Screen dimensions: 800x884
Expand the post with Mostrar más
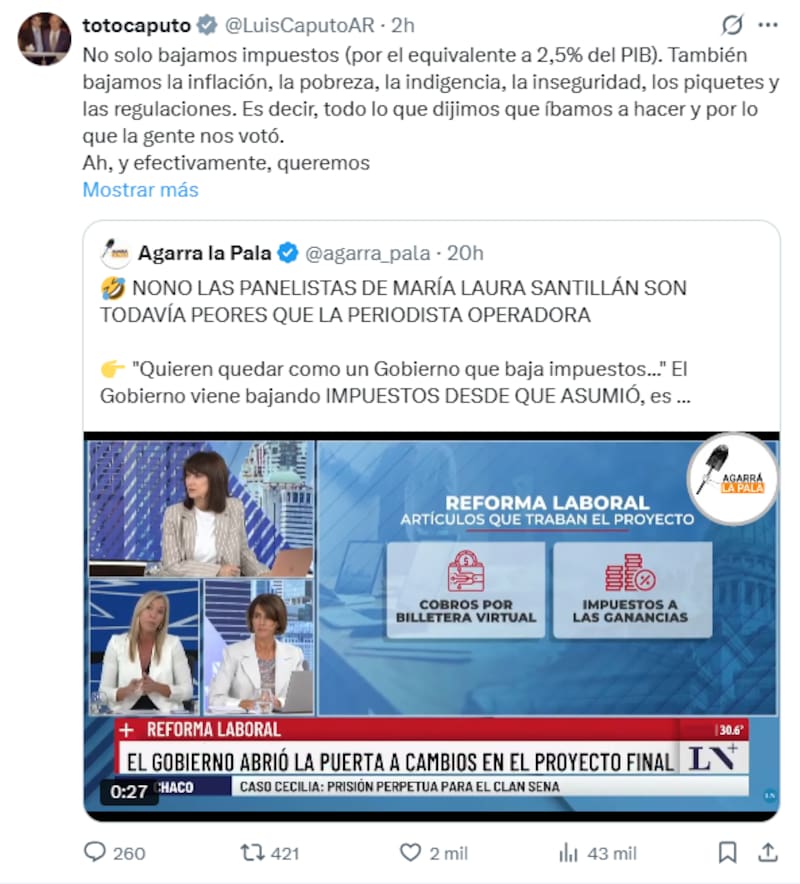pos(140,189)
